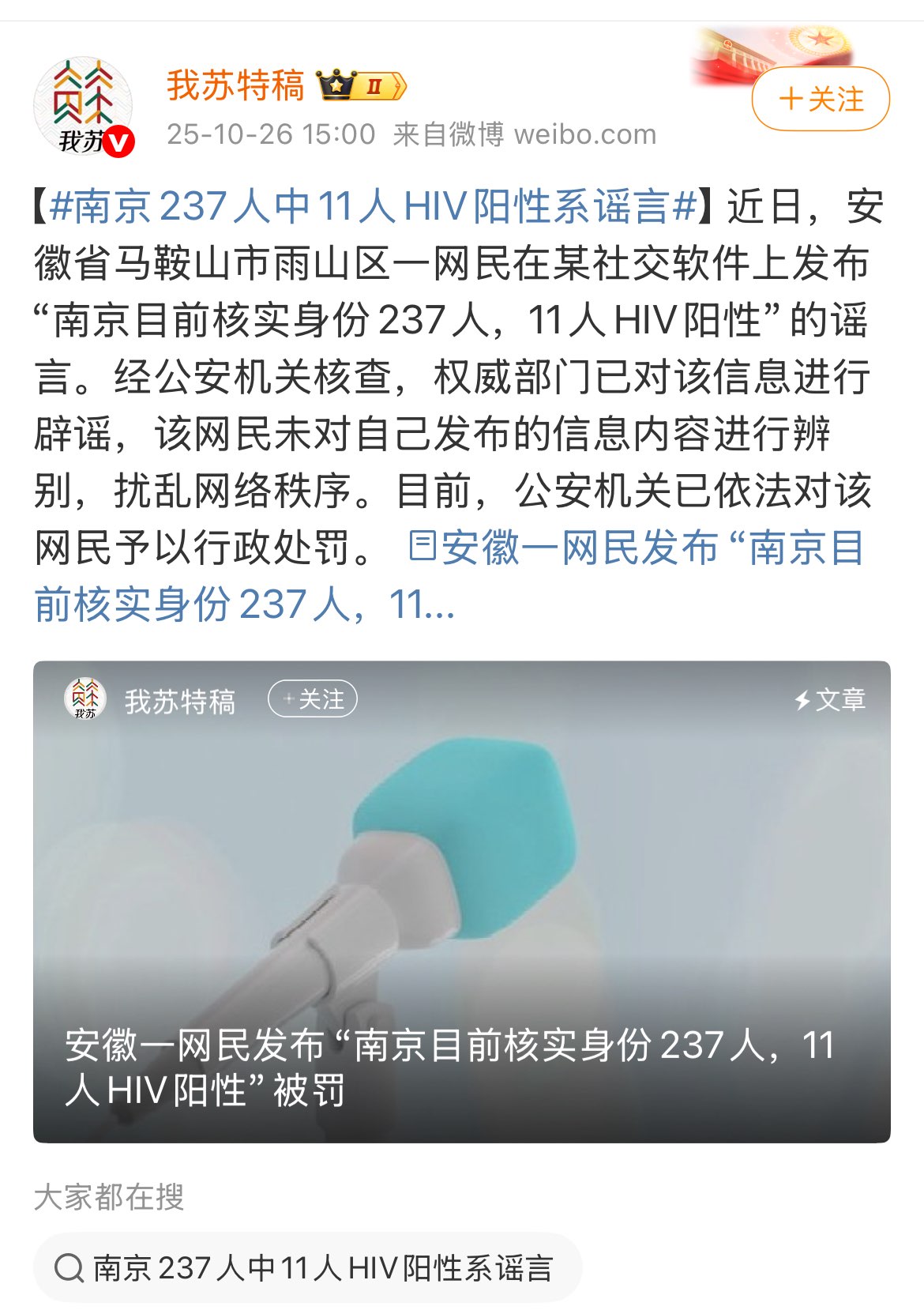This screenshot has width=924, height=1314.
Task: Tap the 关注 pill inside the article card
Action: (x=313, y=700)
